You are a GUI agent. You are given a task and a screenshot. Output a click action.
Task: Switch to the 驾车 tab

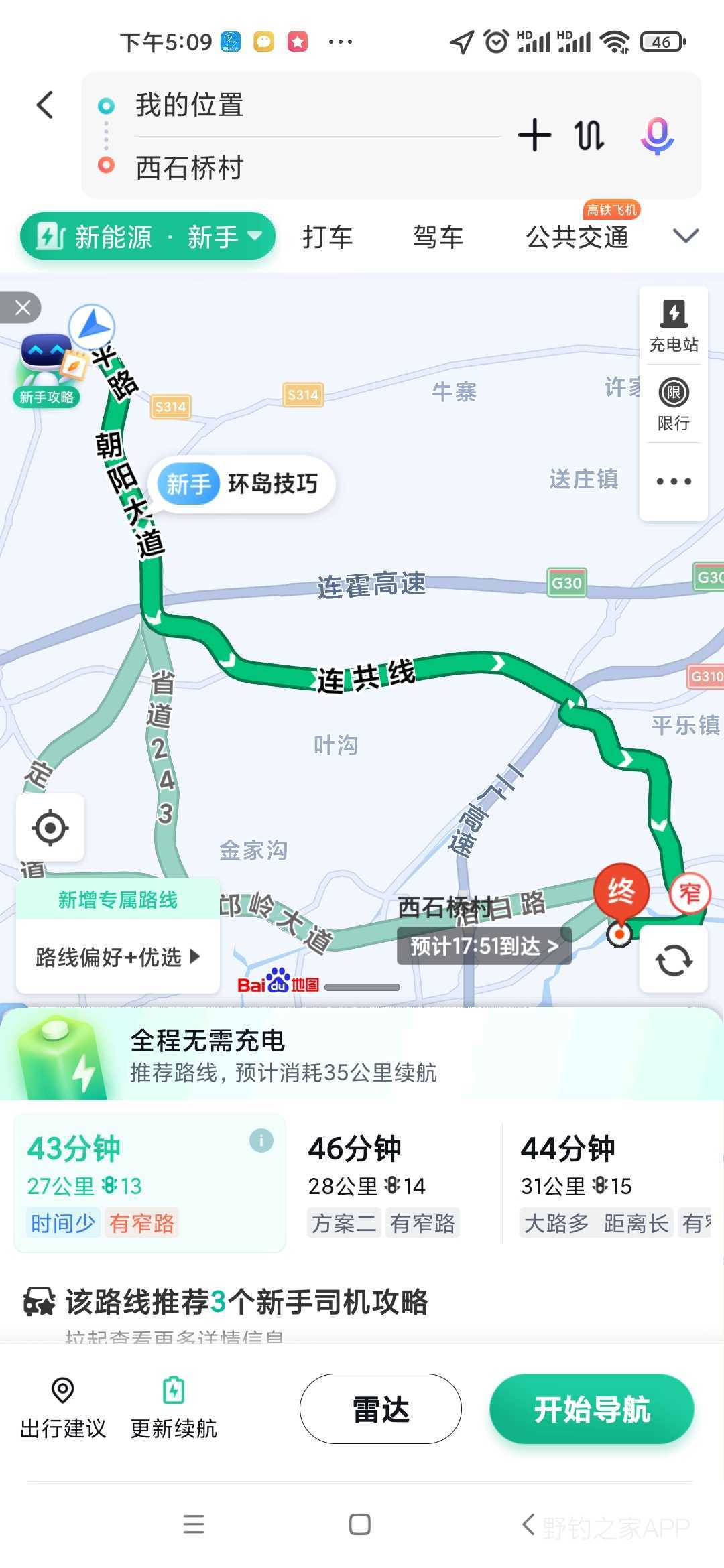point(438,237)
